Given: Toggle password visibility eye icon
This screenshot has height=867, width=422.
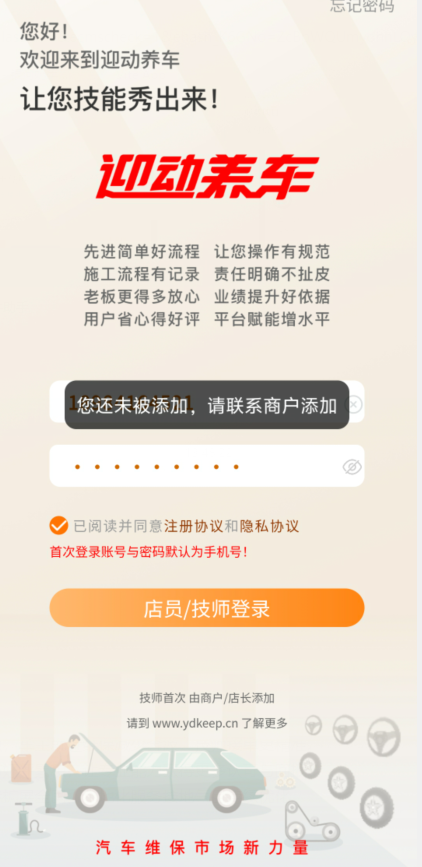Looking at the screenshot, I should click(352, 467).
